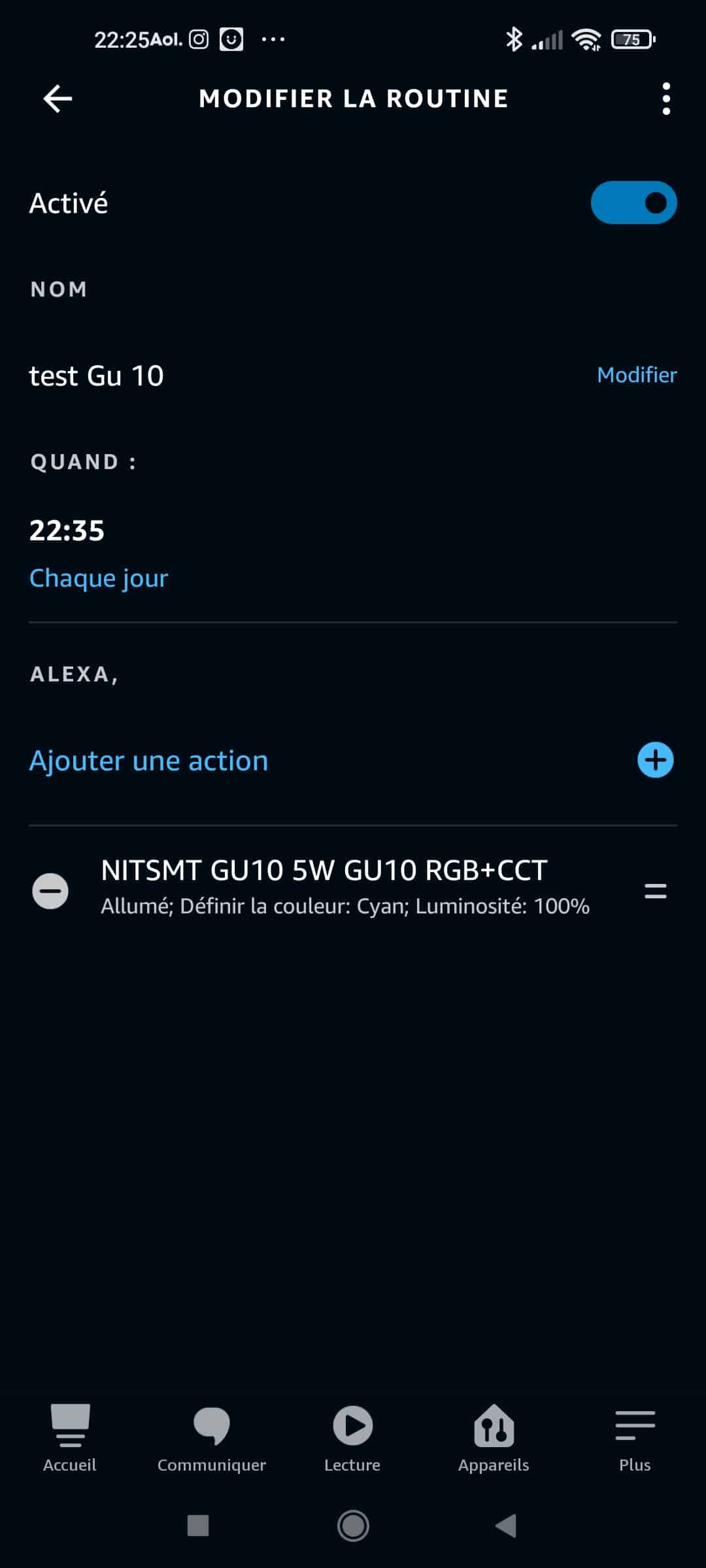Open the 22:35 Chaque jour schedule

[x=353, y=554]
